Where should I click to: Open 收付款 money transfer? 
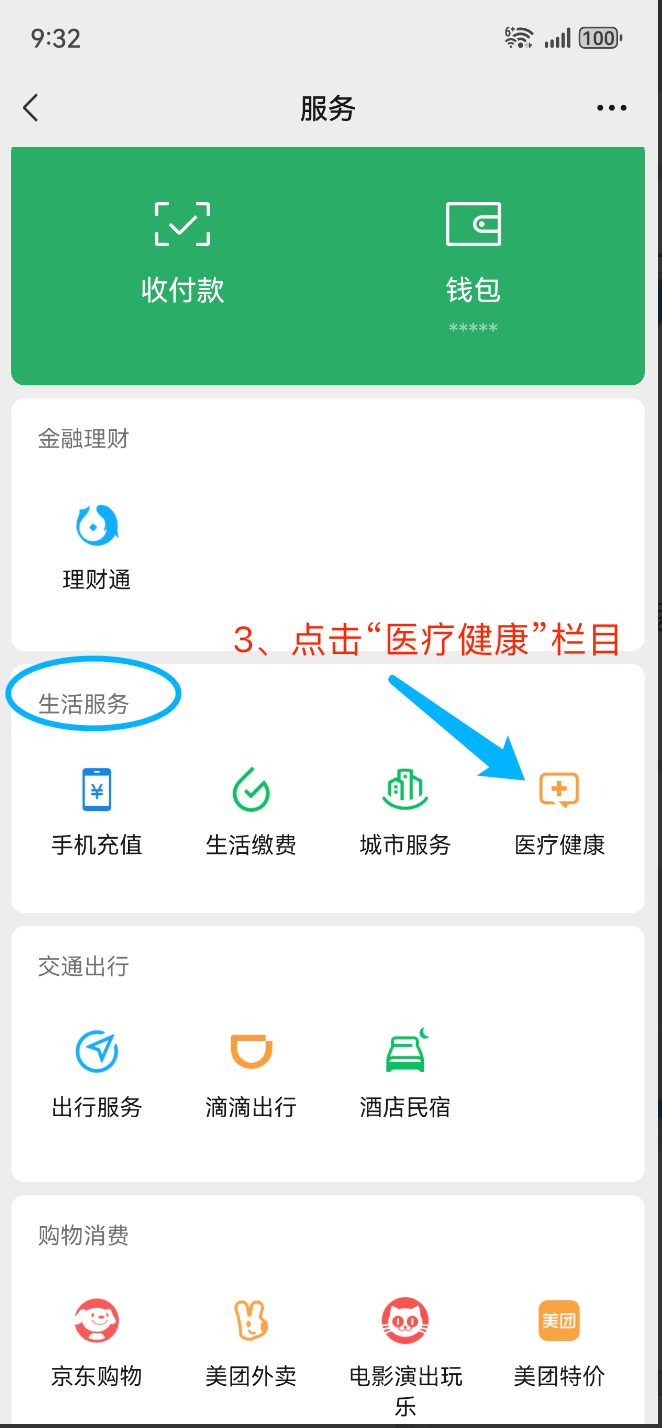click(x=182, y=250)
